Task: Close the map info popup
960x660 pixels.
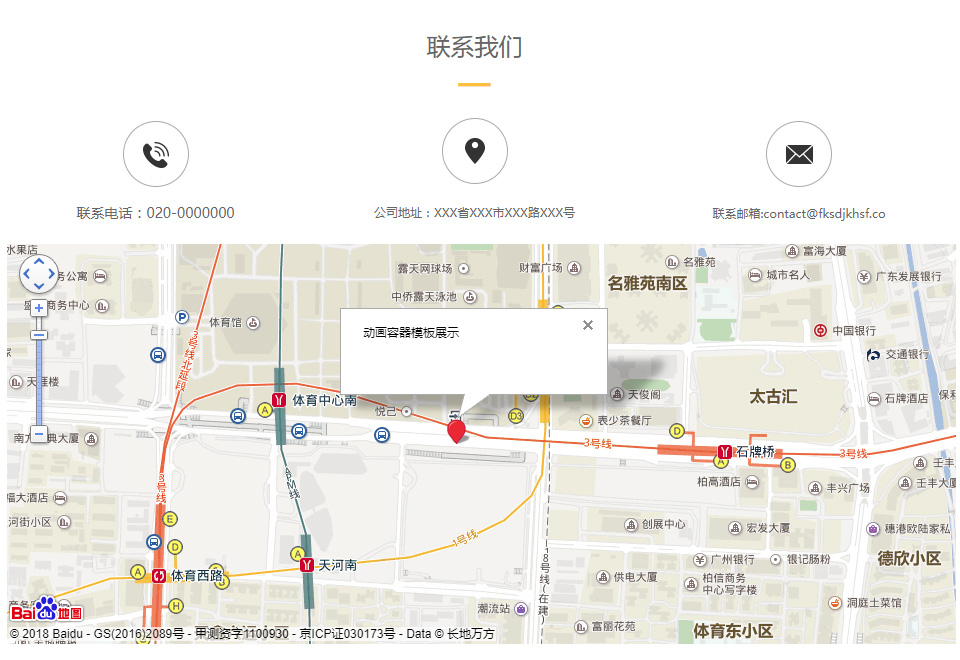Action: point(588,325)
